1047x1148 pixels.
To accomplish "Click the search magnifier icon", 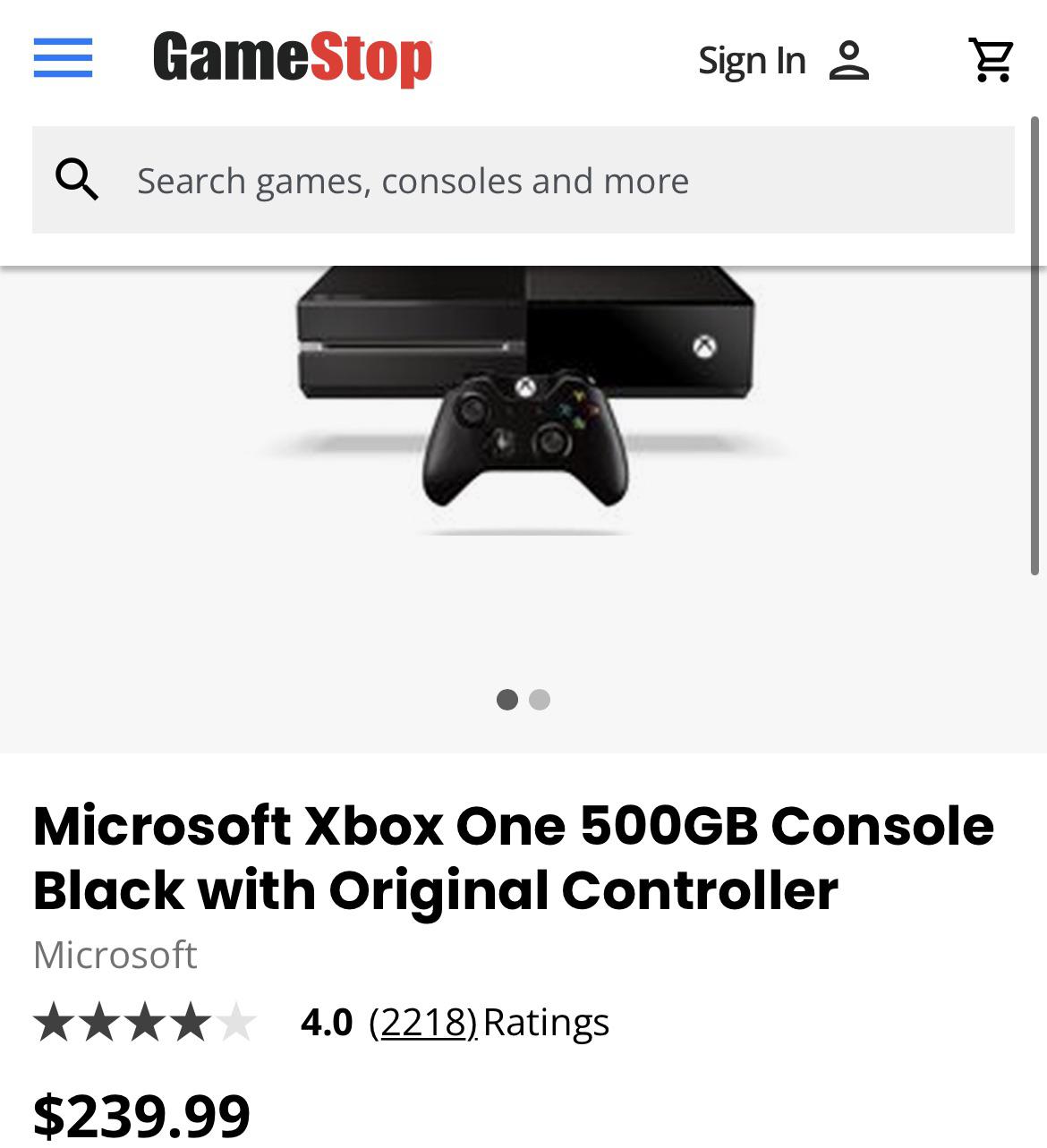I will [78, 179].
